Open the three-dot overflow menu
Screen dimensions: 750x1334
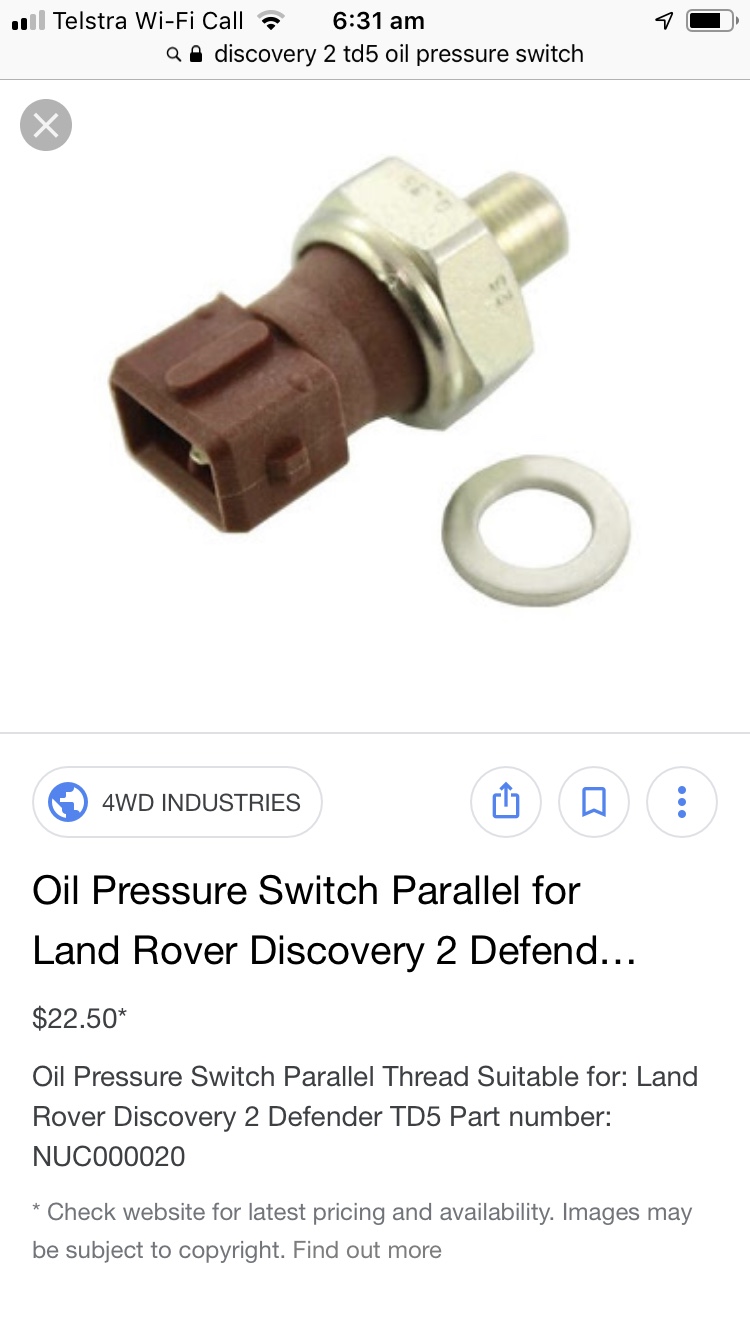click(x=682, y=802)
